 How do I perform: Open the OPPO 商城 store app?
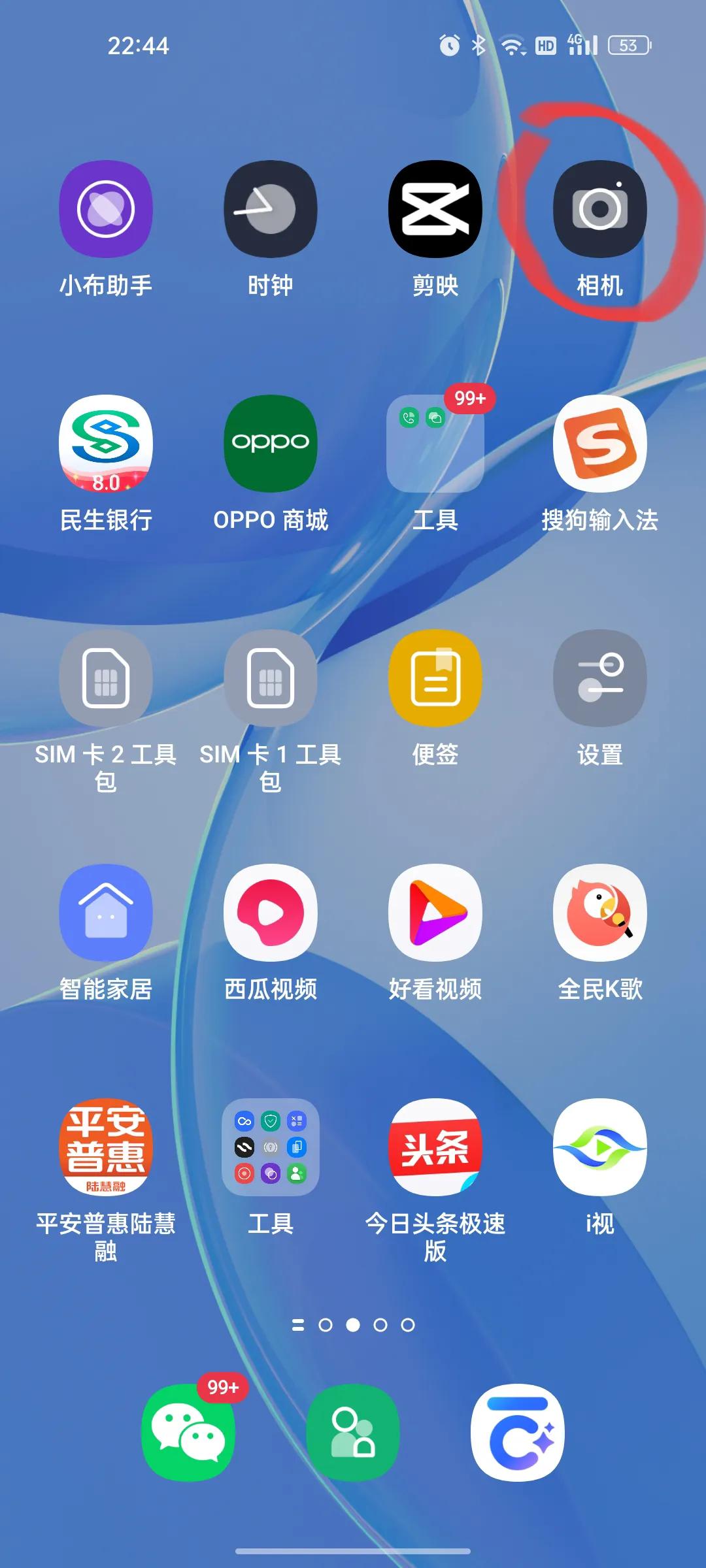270,444
